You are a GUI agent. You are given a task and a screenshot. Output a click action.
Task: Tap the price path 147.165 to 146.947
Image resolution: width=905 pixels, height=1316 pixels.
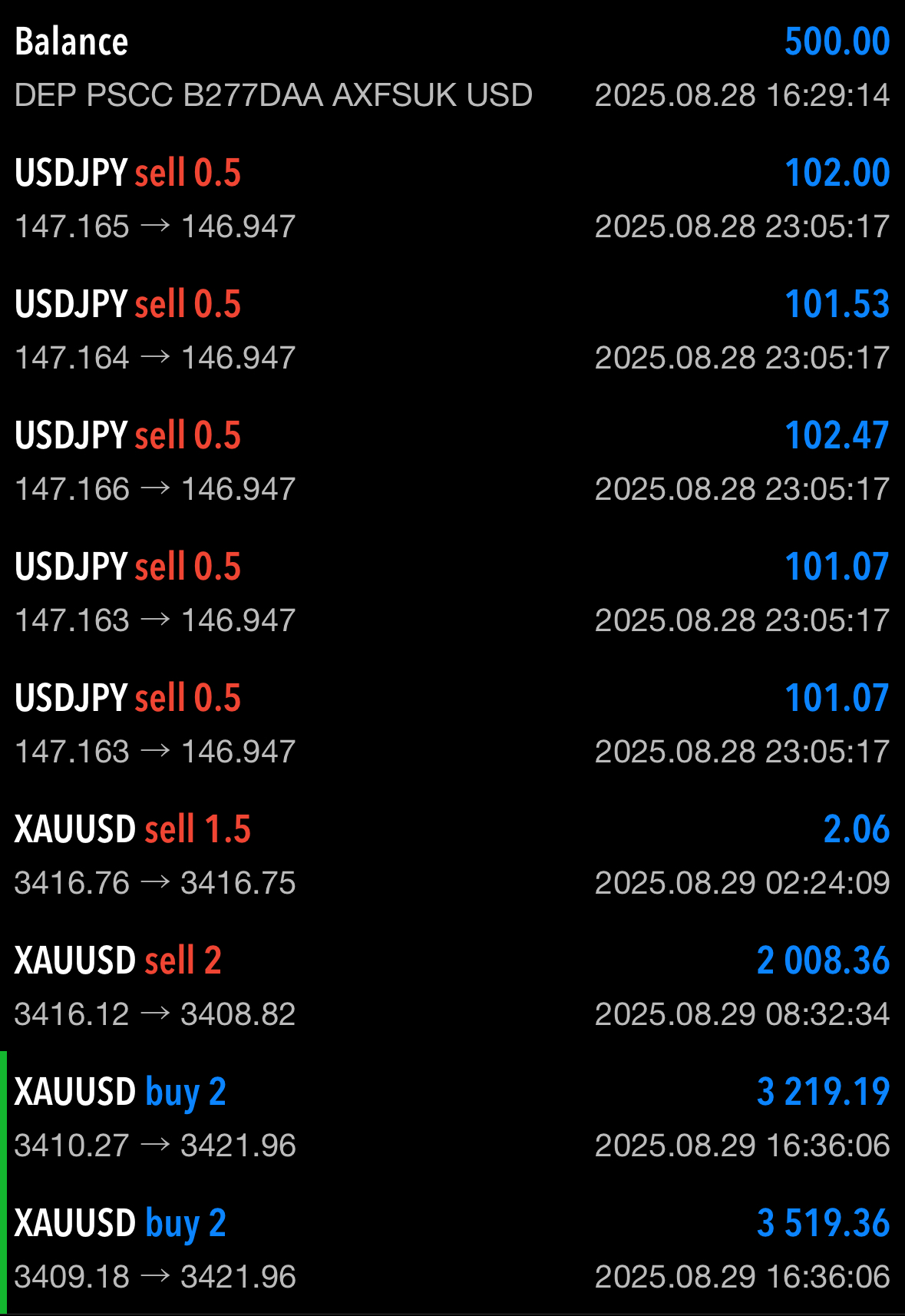point(154,226)
